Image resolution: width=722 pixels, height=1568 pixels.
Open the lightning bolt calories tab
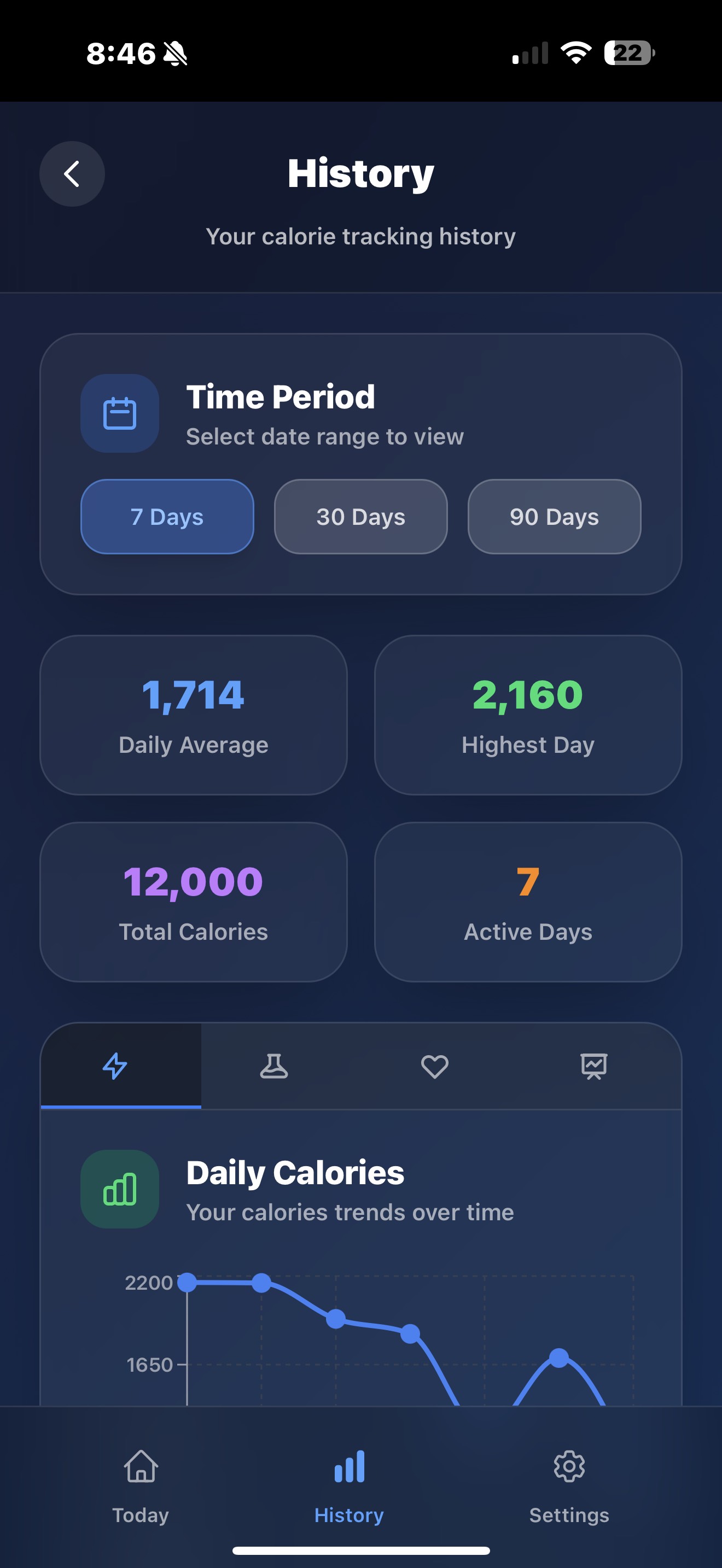pyautogui.click(x=115, y=1067)
